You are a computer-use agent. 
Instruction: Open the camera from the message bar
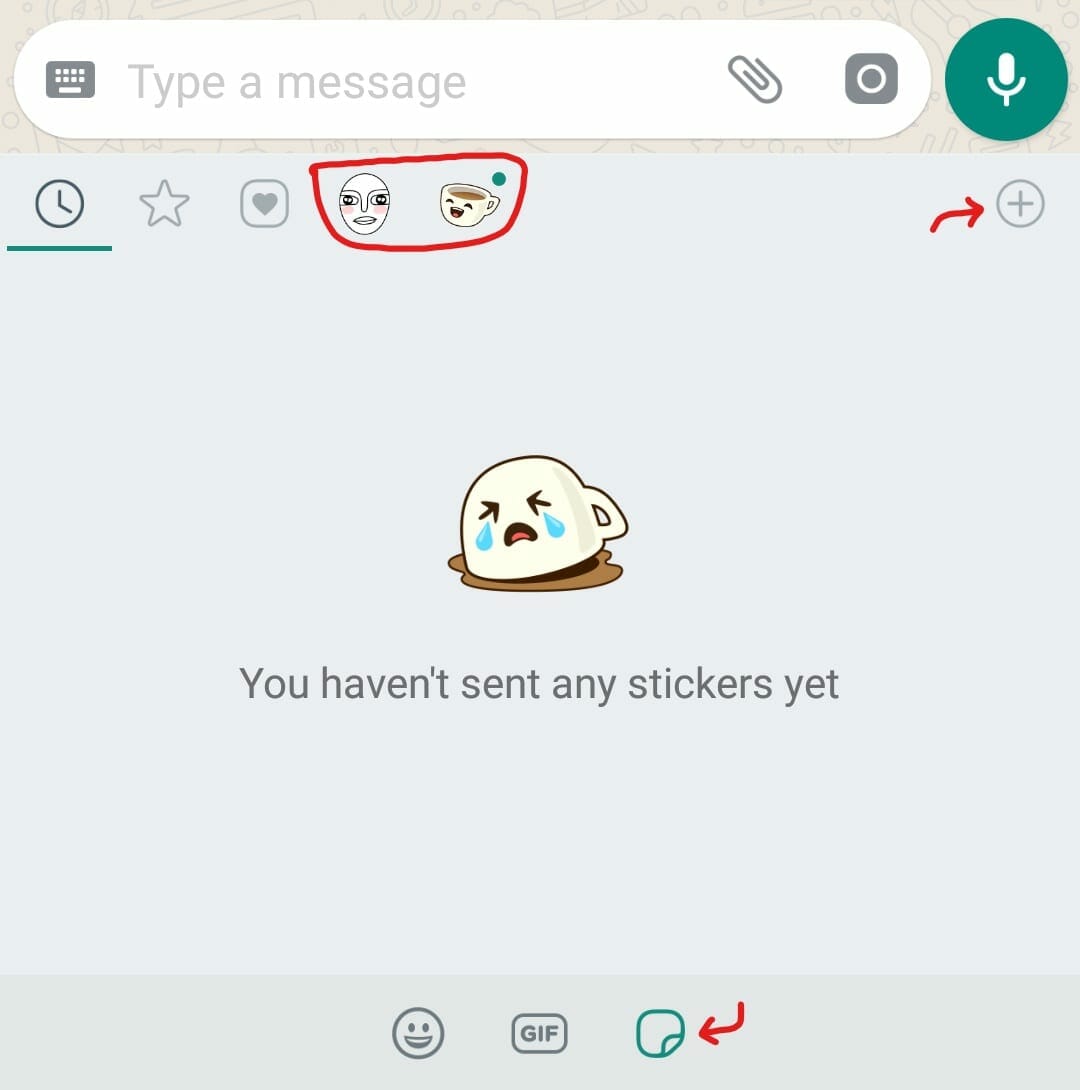click(x=871, y=79)
